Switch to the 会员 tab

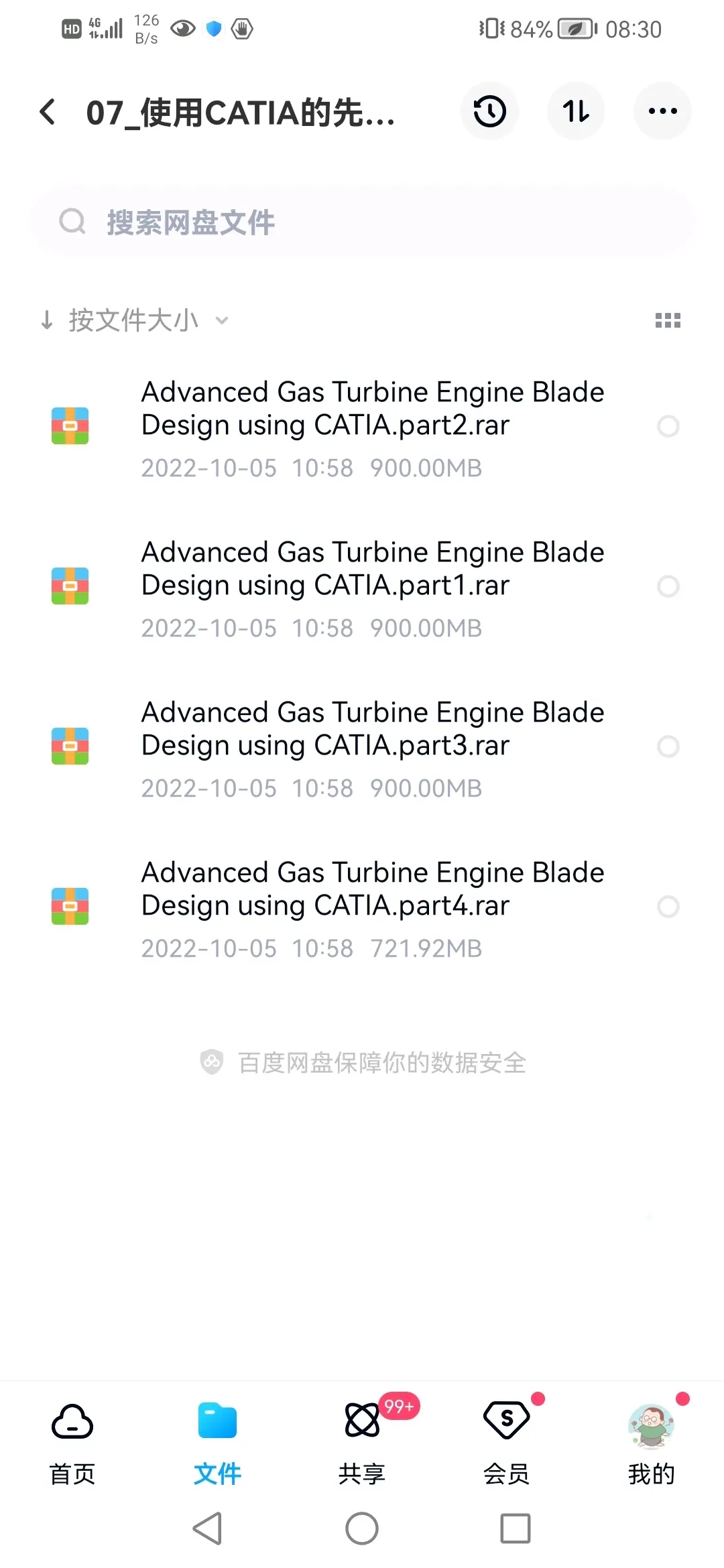pos(507,1443)
